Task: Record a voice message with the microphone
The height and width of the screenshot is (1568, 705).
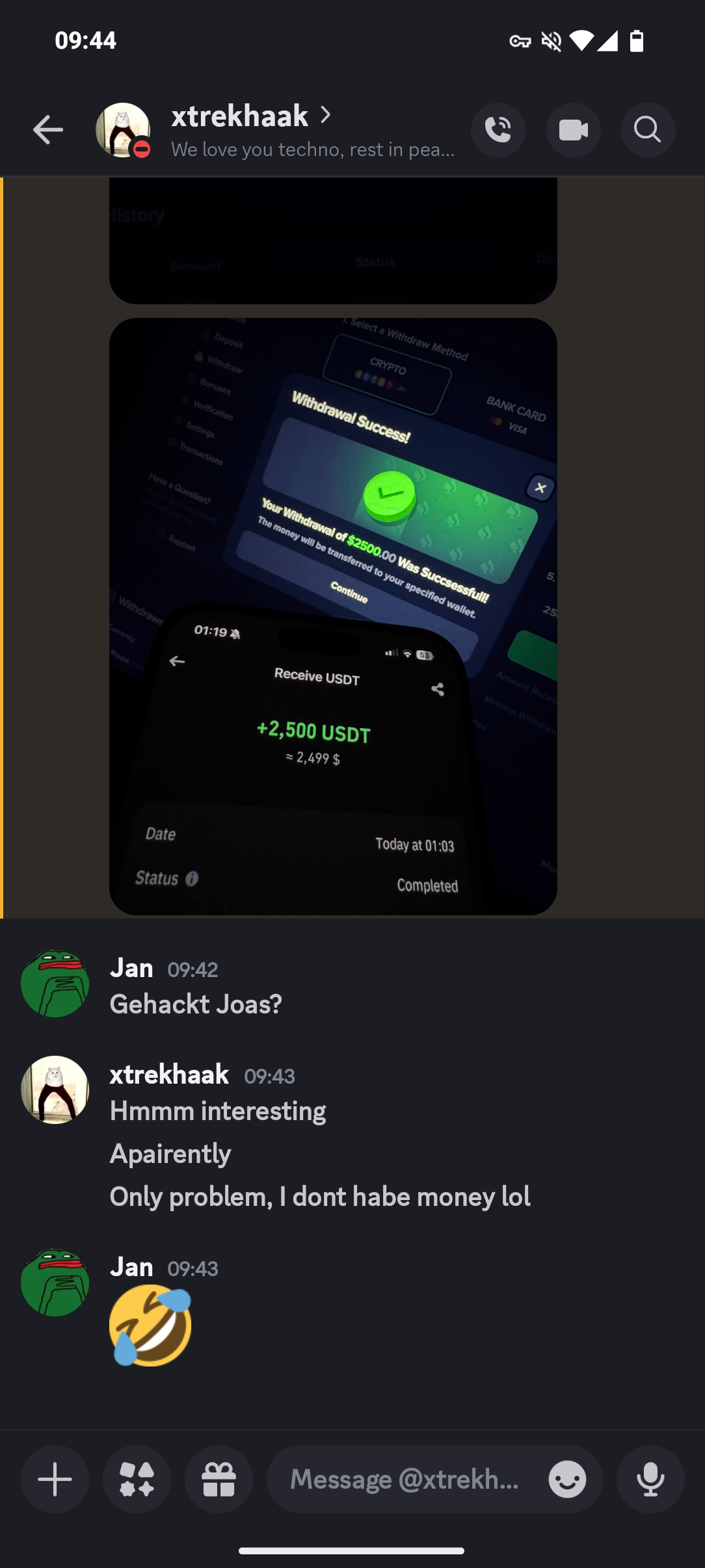Action: [x=650, y=1480]
